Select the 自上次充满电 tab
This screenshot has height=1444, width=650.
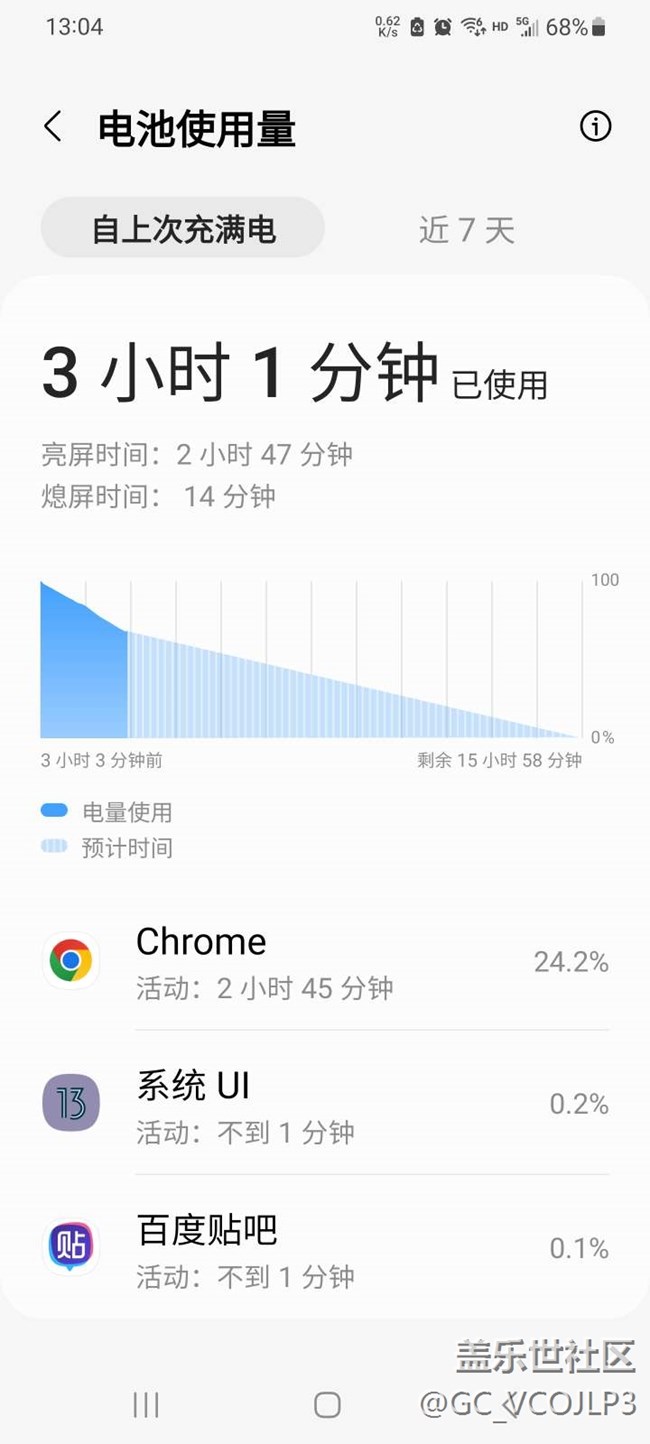pos(183,230)
